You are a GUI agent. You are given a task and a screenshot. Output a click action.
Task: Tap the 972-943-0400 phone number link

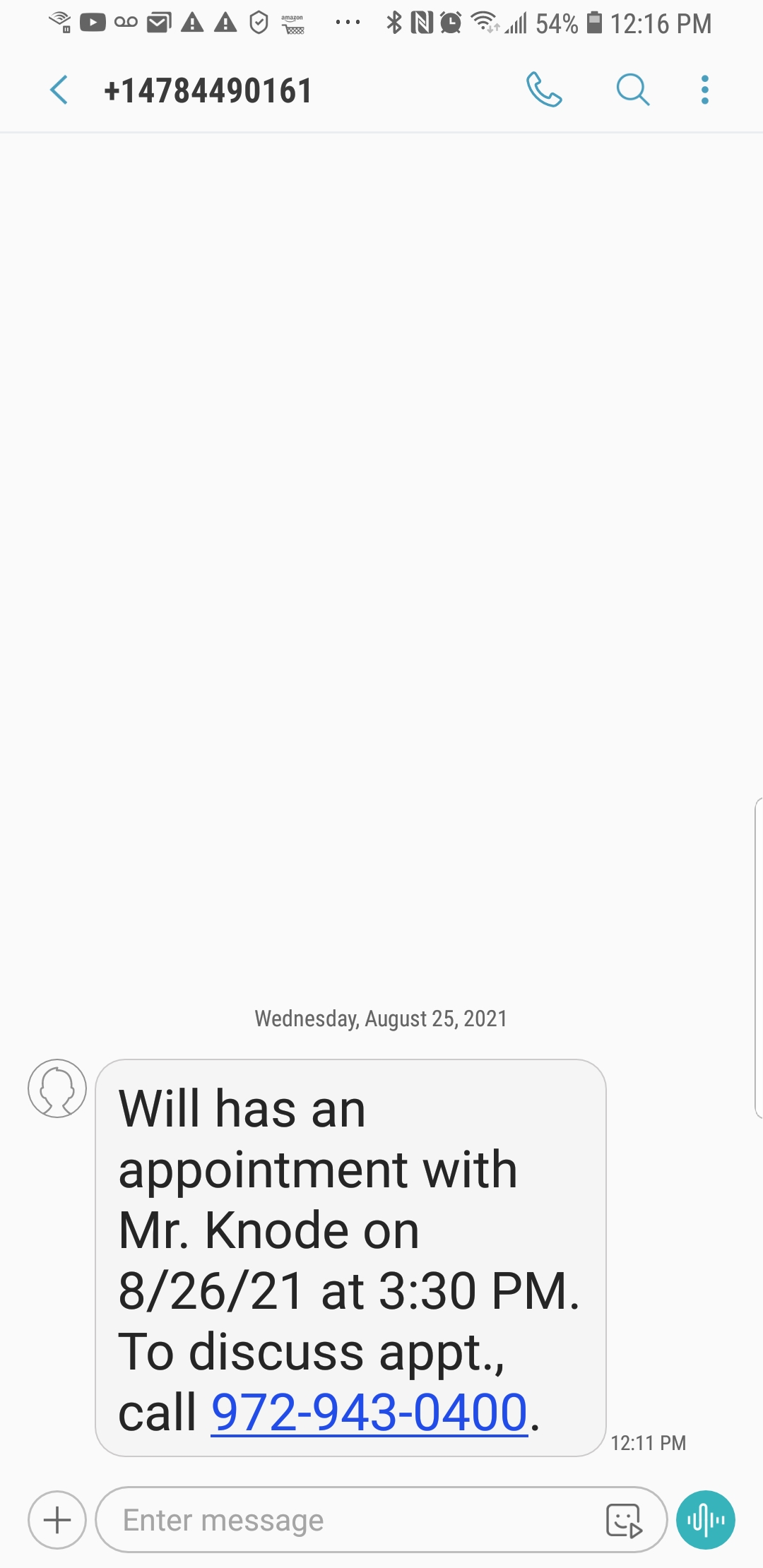pos(369,1413)
